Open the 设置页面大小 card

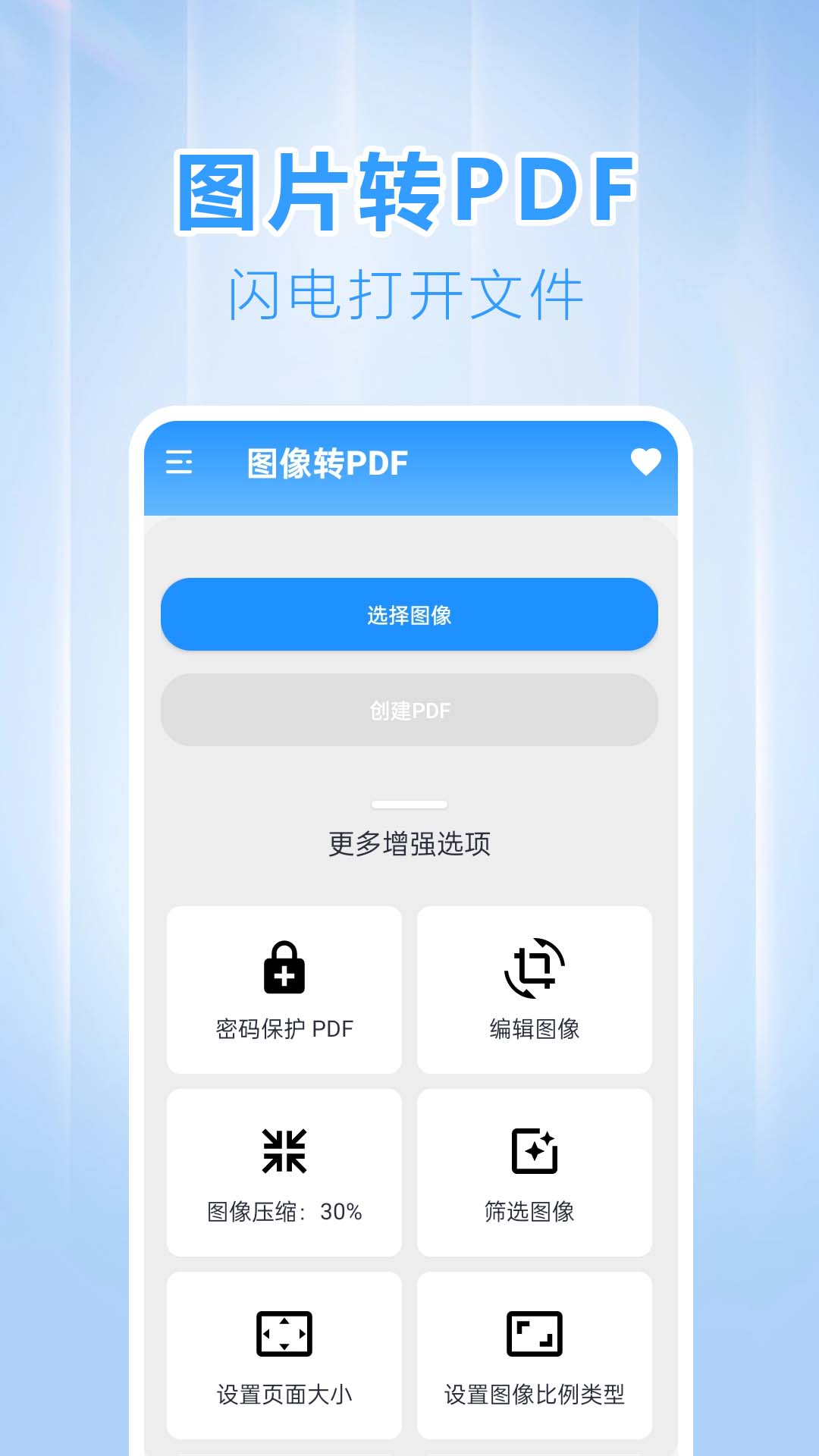point(283,1354)
